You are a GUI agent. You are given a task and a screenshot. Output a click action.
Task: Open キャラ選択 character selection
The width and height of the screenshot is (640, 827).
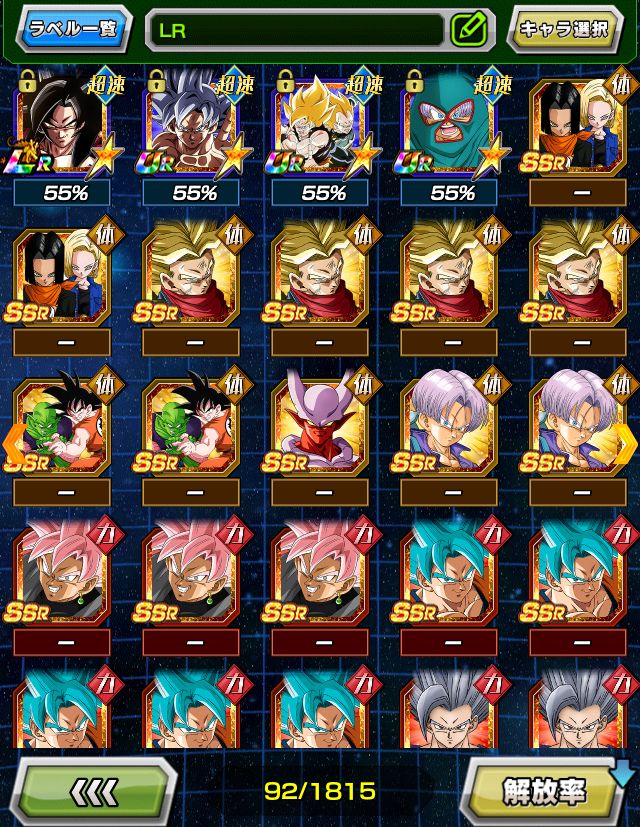[566, 29]
